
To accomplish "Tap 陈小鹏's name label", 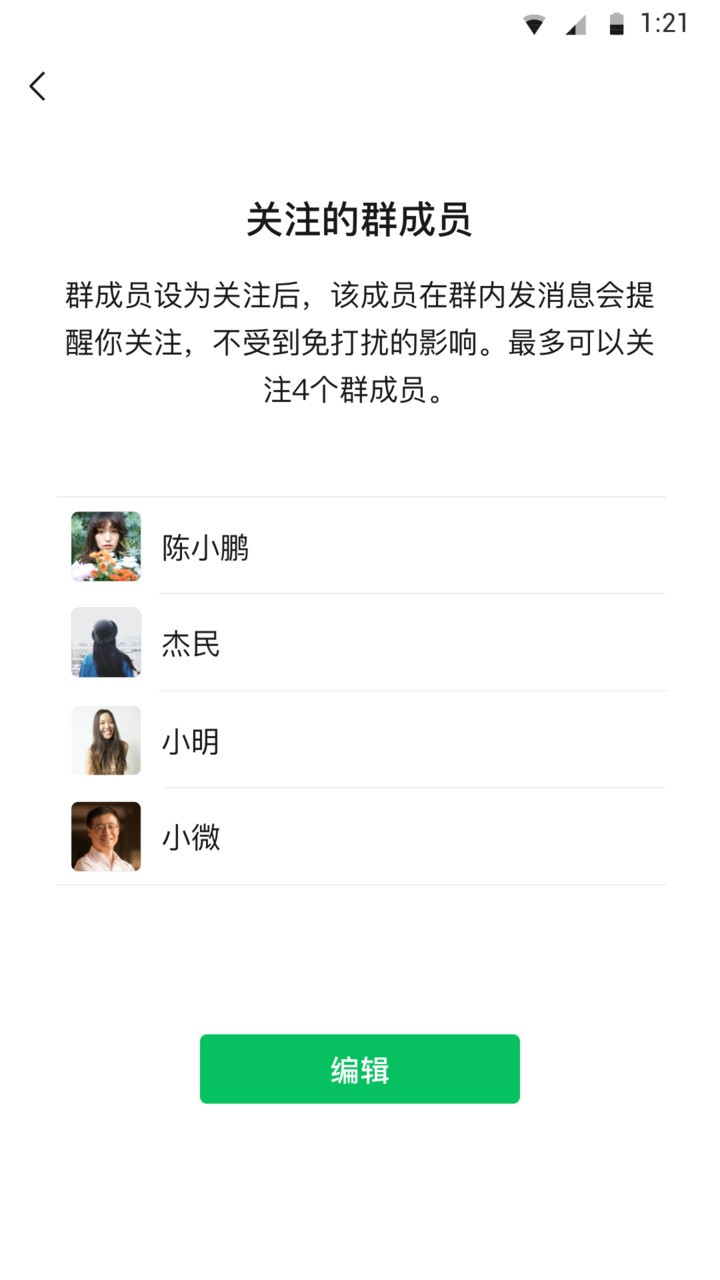I will (205, 547).
